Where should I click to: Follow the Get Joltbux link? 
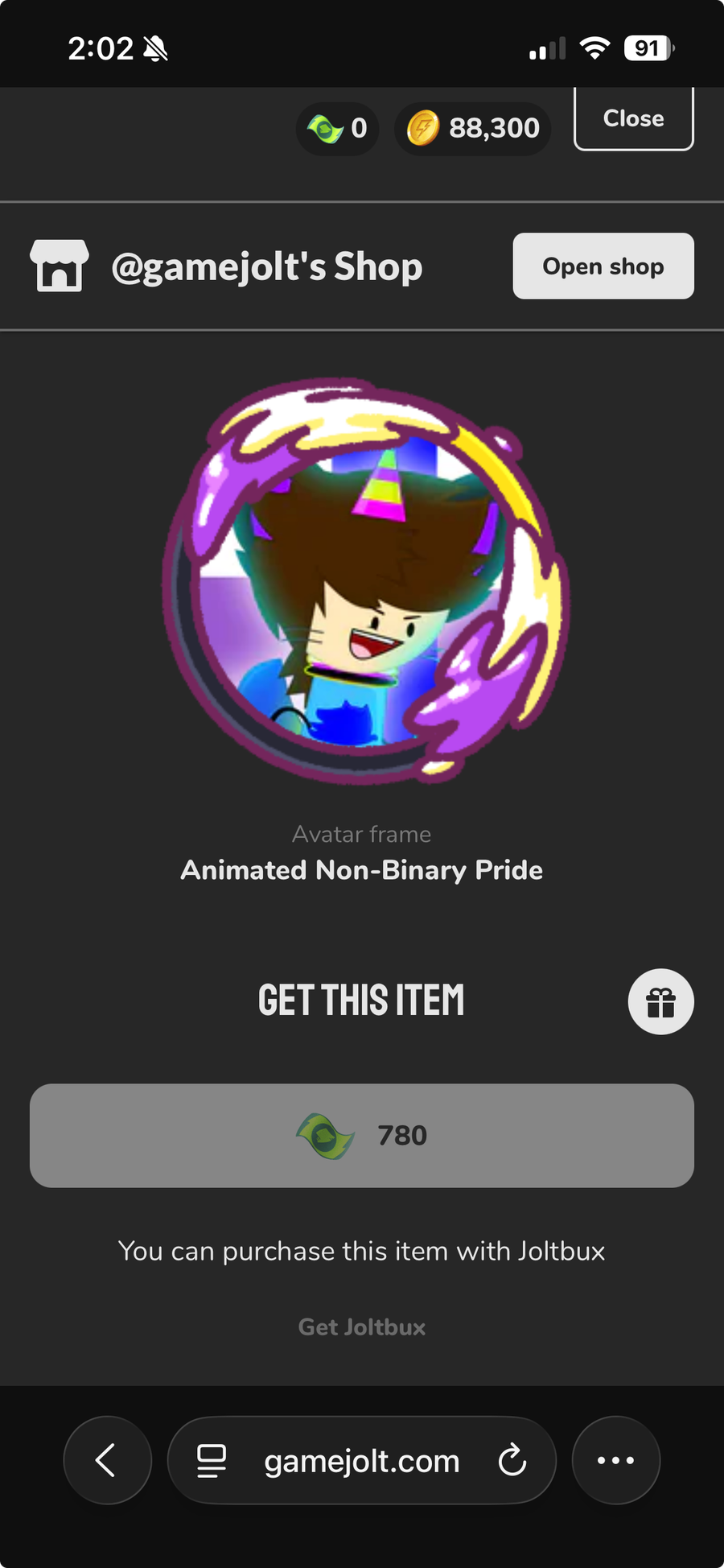click(362, 1327)
